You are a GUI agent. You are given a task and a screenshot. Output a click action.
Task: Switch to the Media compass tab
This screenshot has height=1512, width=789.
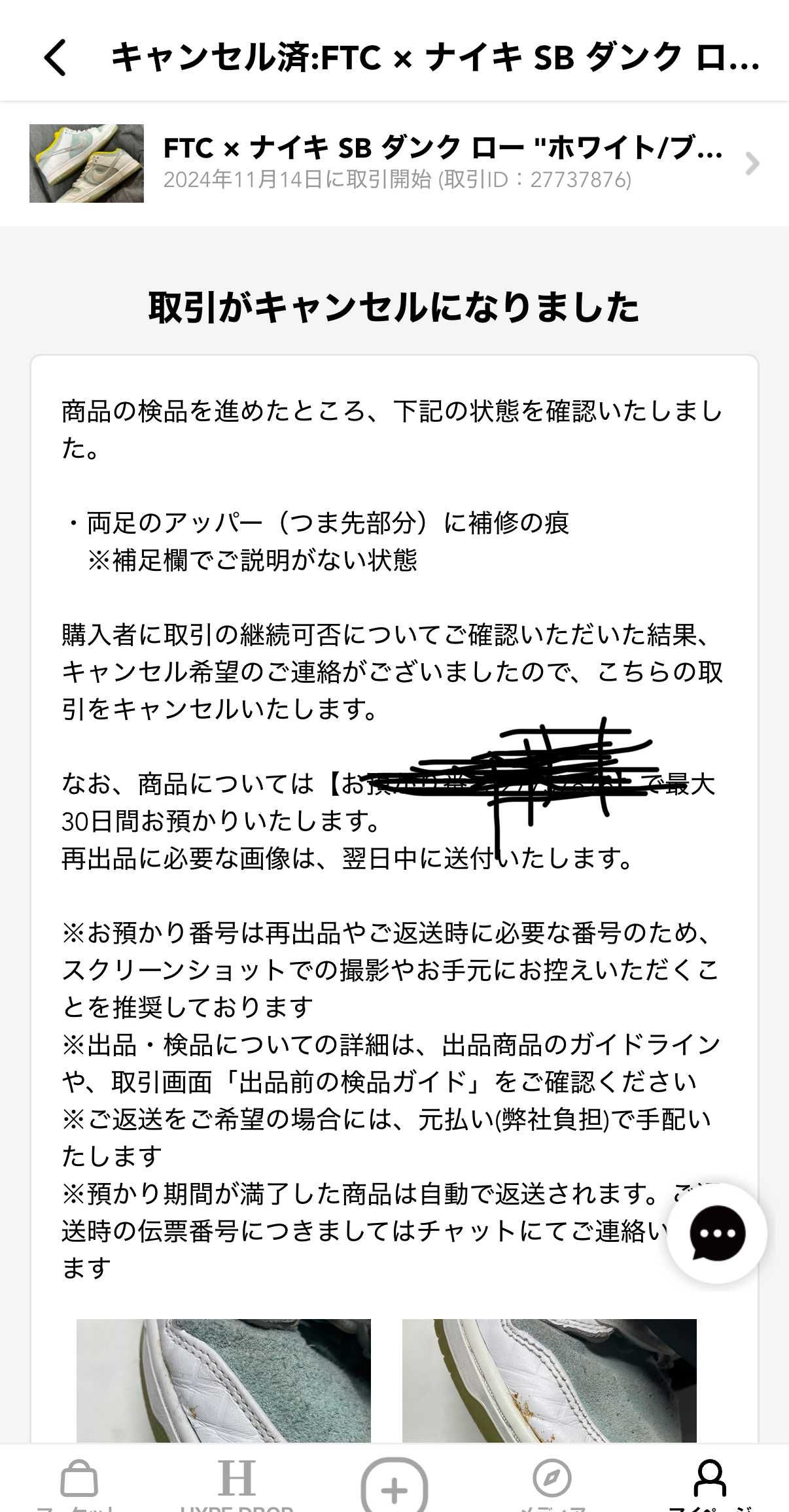pyautogui.click(x=552, y=1485)
